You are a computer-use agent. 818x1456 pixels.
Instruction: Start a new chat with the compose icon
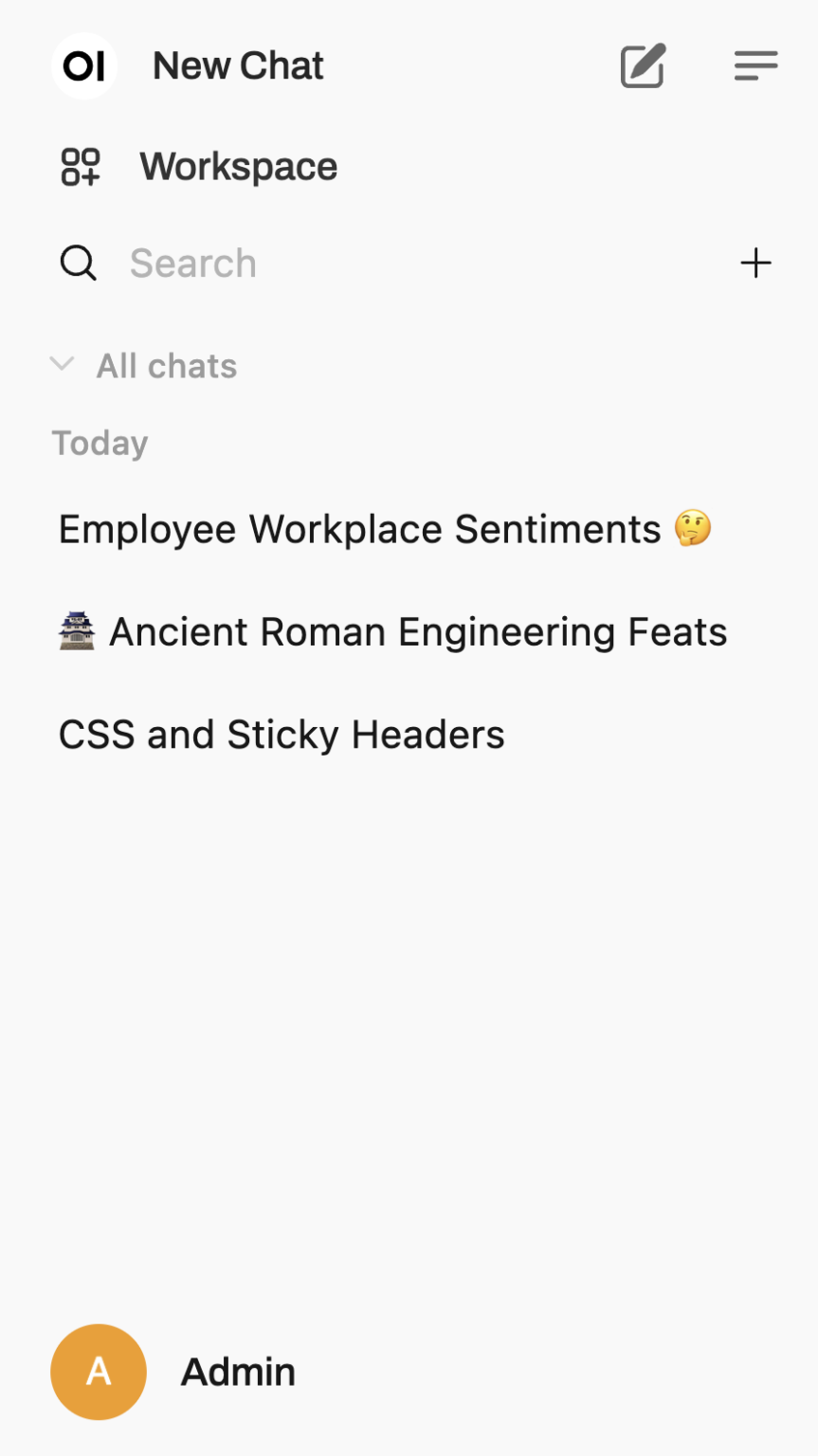coord(643,66)
